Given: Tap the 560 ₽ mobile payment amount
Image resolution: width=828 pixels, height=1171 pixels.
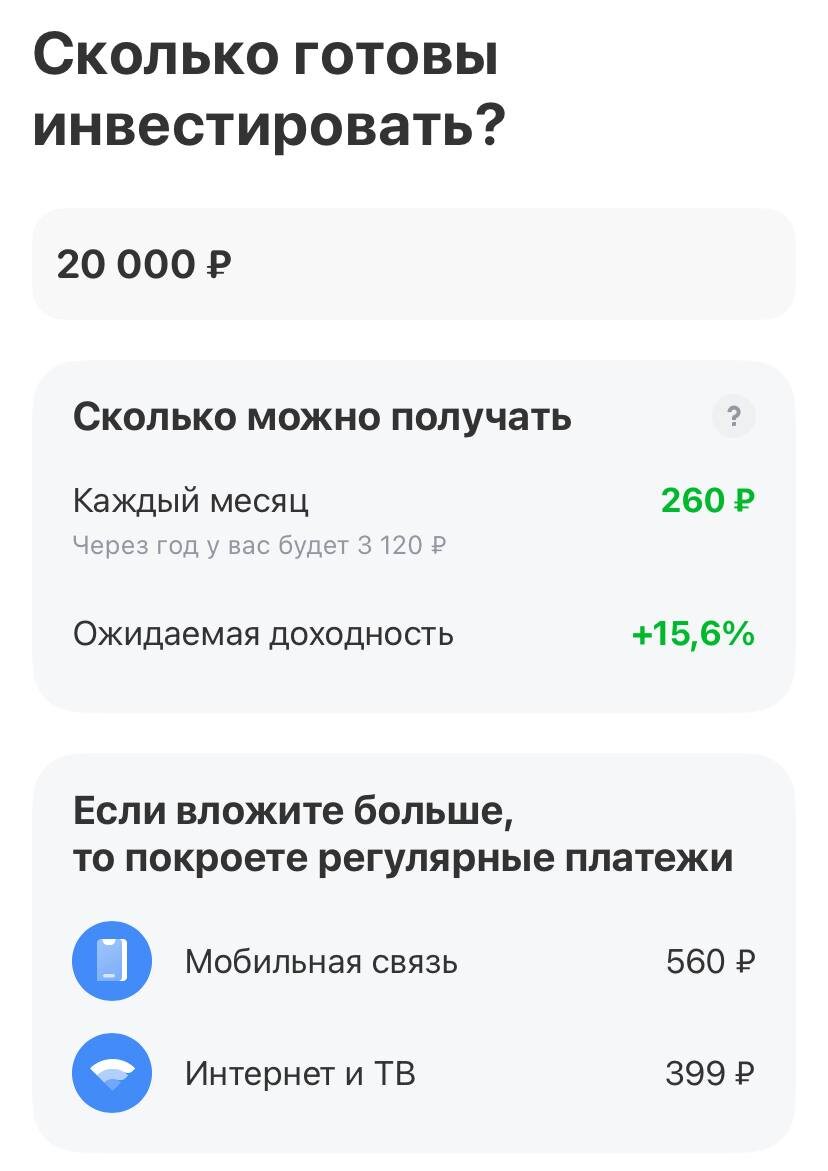Looking at the screenshot, I should pos(709,961).
